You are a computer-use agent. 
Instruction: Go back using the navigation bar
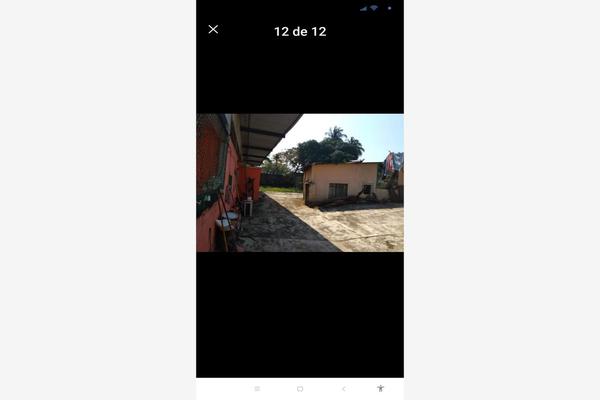click(344, 388)
